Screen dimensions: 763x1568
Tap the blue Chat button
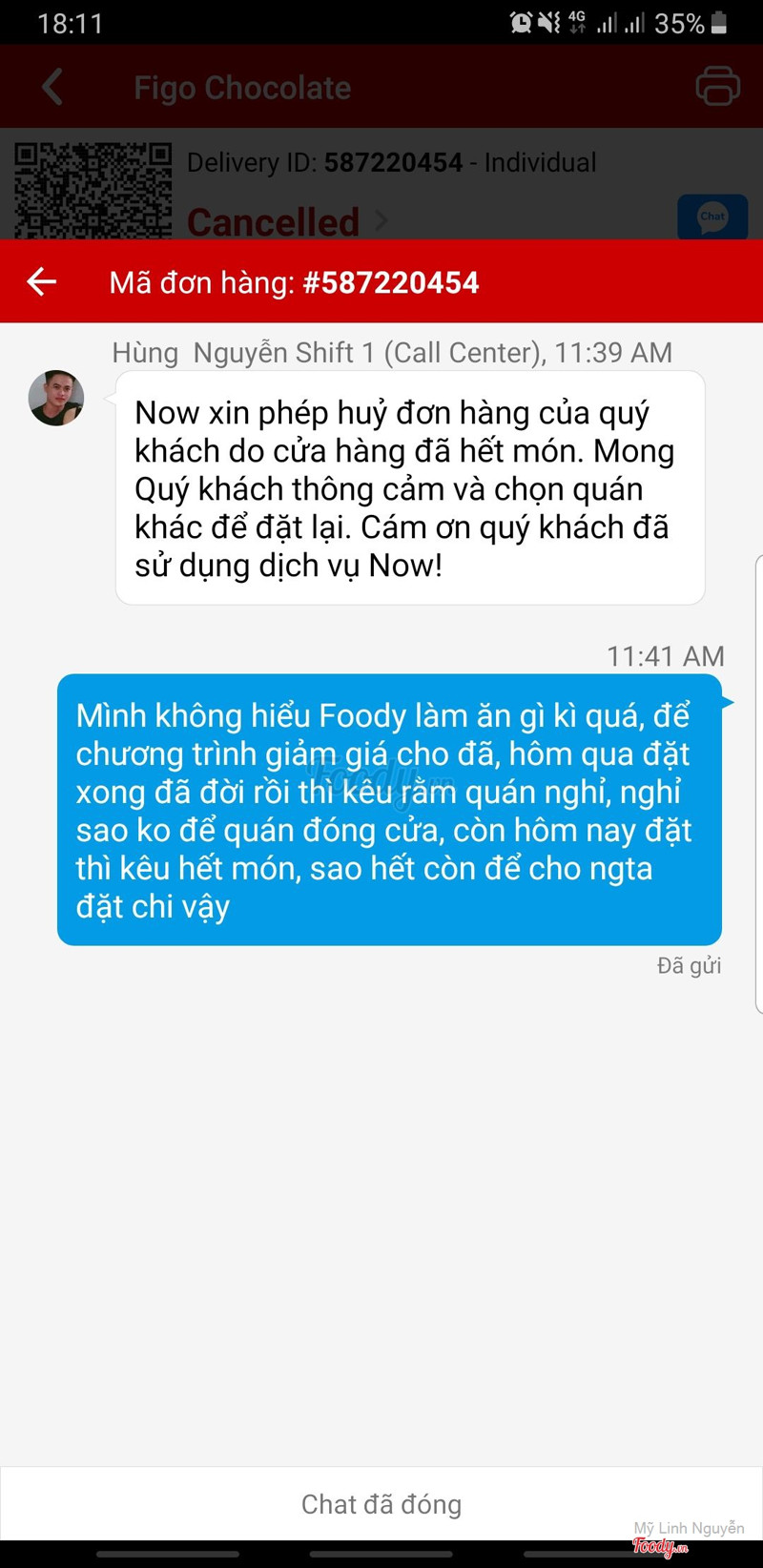[711, 217]
